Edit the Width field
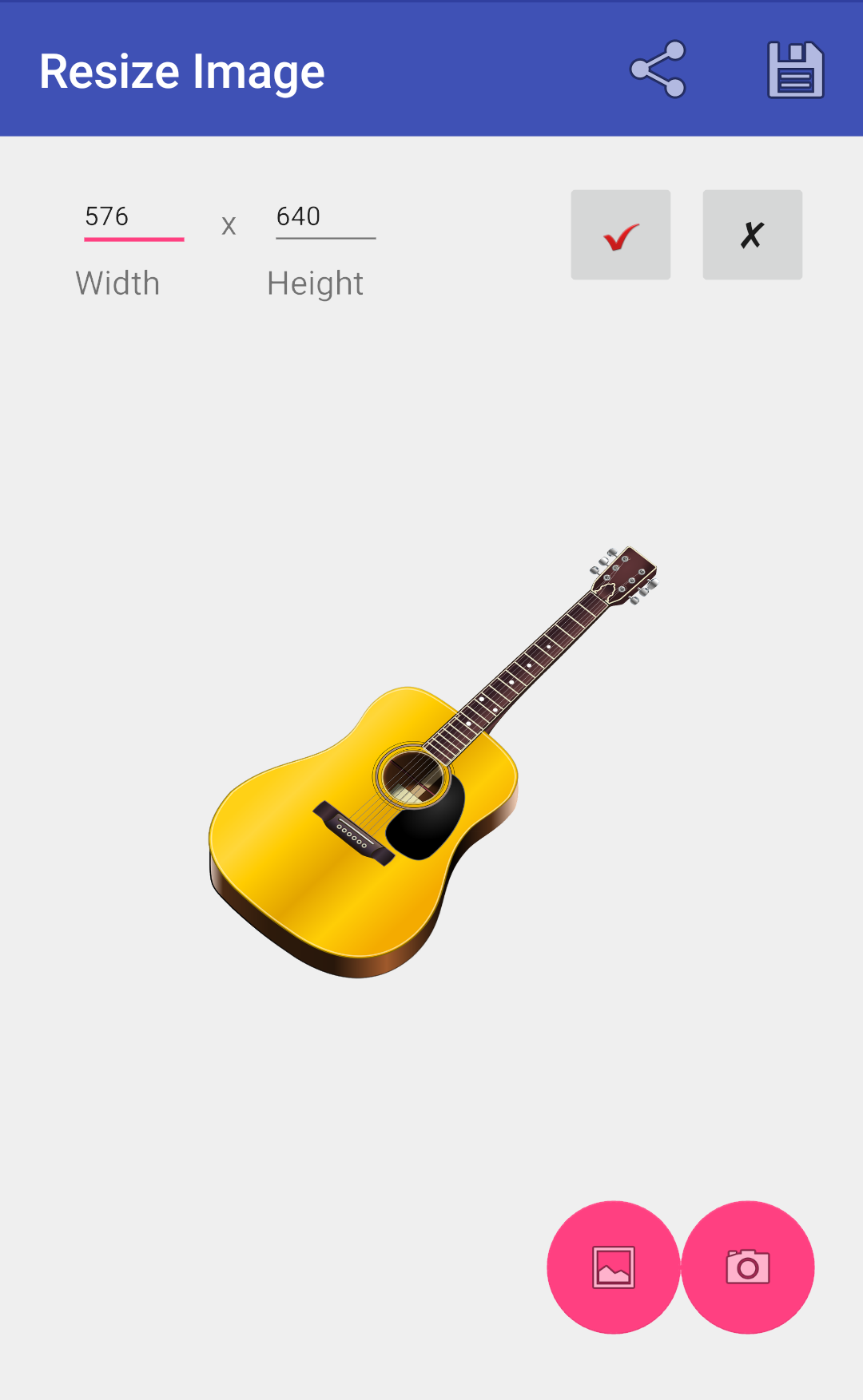The image size is (863, 1400). click(x=133, y=217)
